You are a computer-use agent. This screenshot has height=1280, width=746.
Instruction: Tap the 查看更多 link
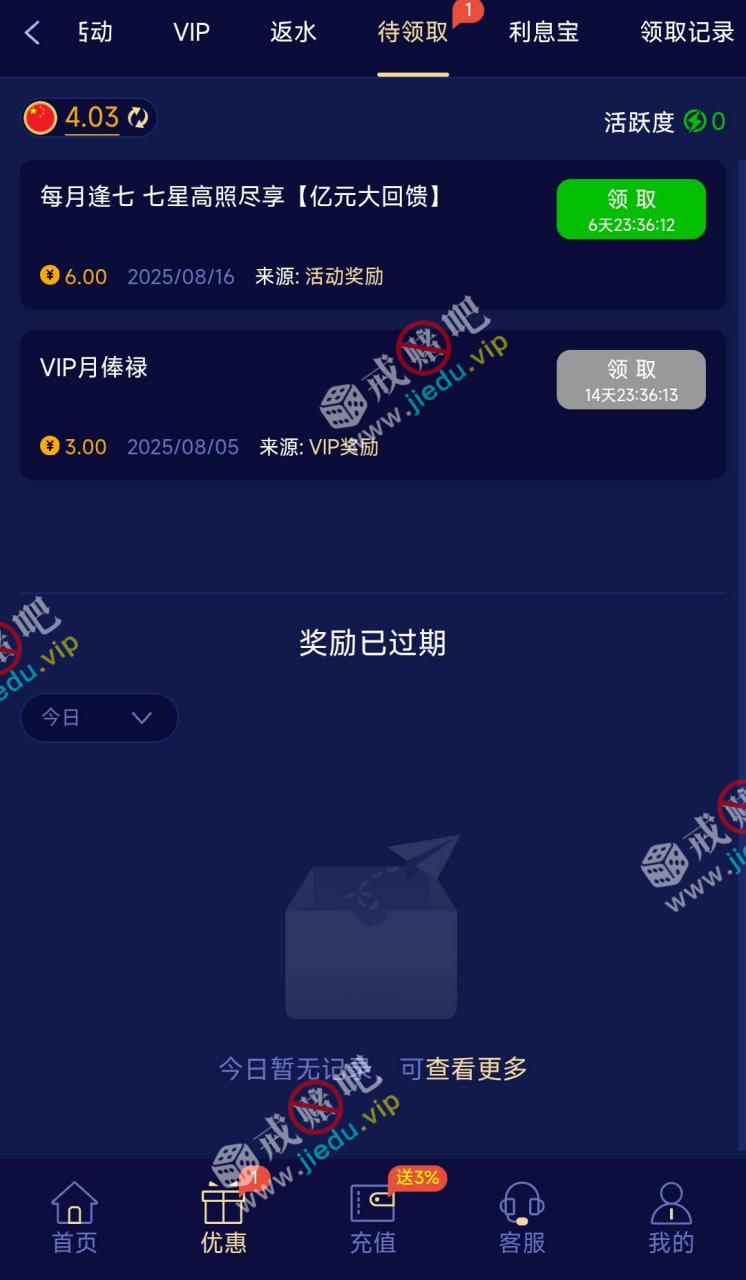(476, 1068)
